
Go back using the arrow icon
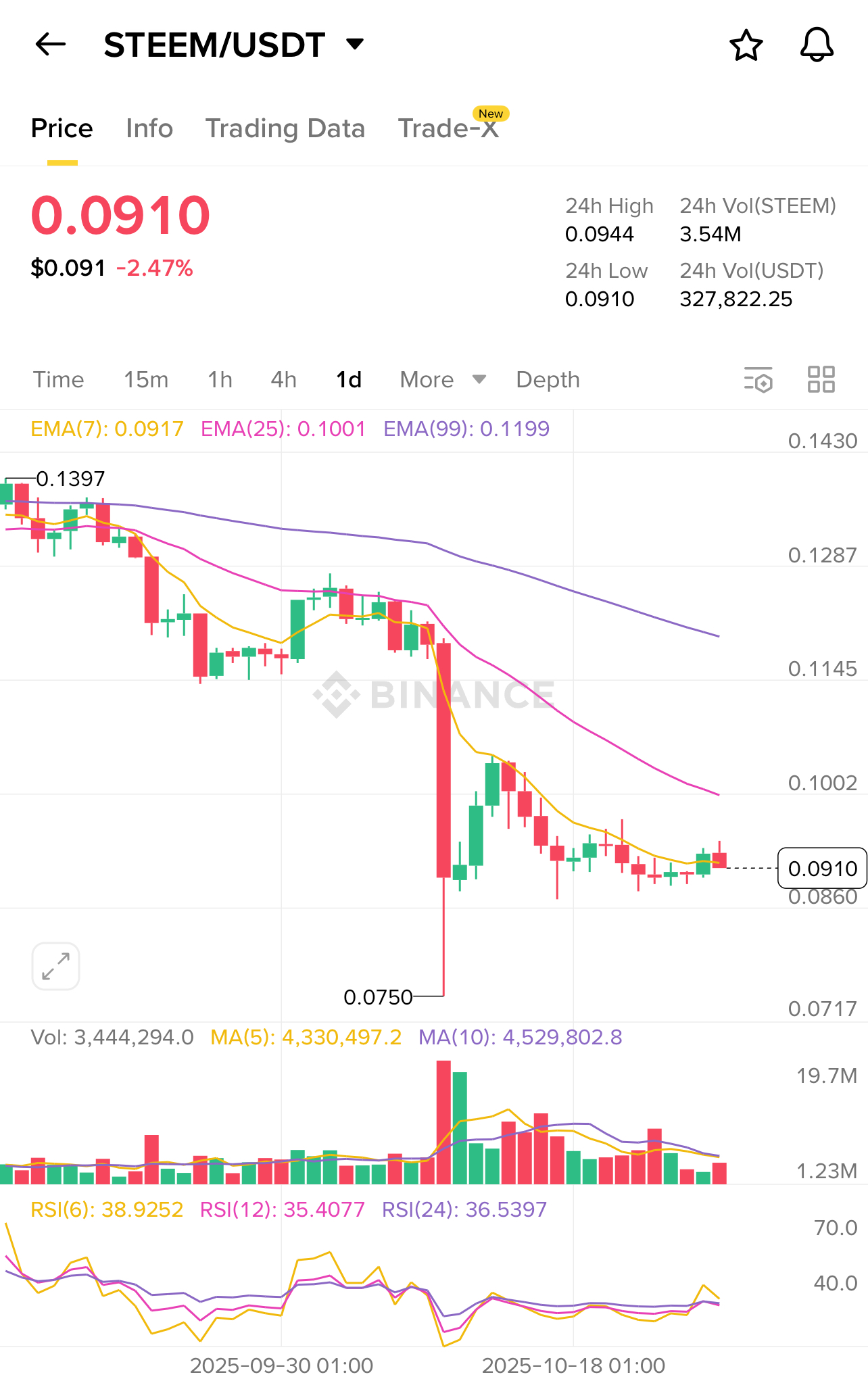(51, 45)
